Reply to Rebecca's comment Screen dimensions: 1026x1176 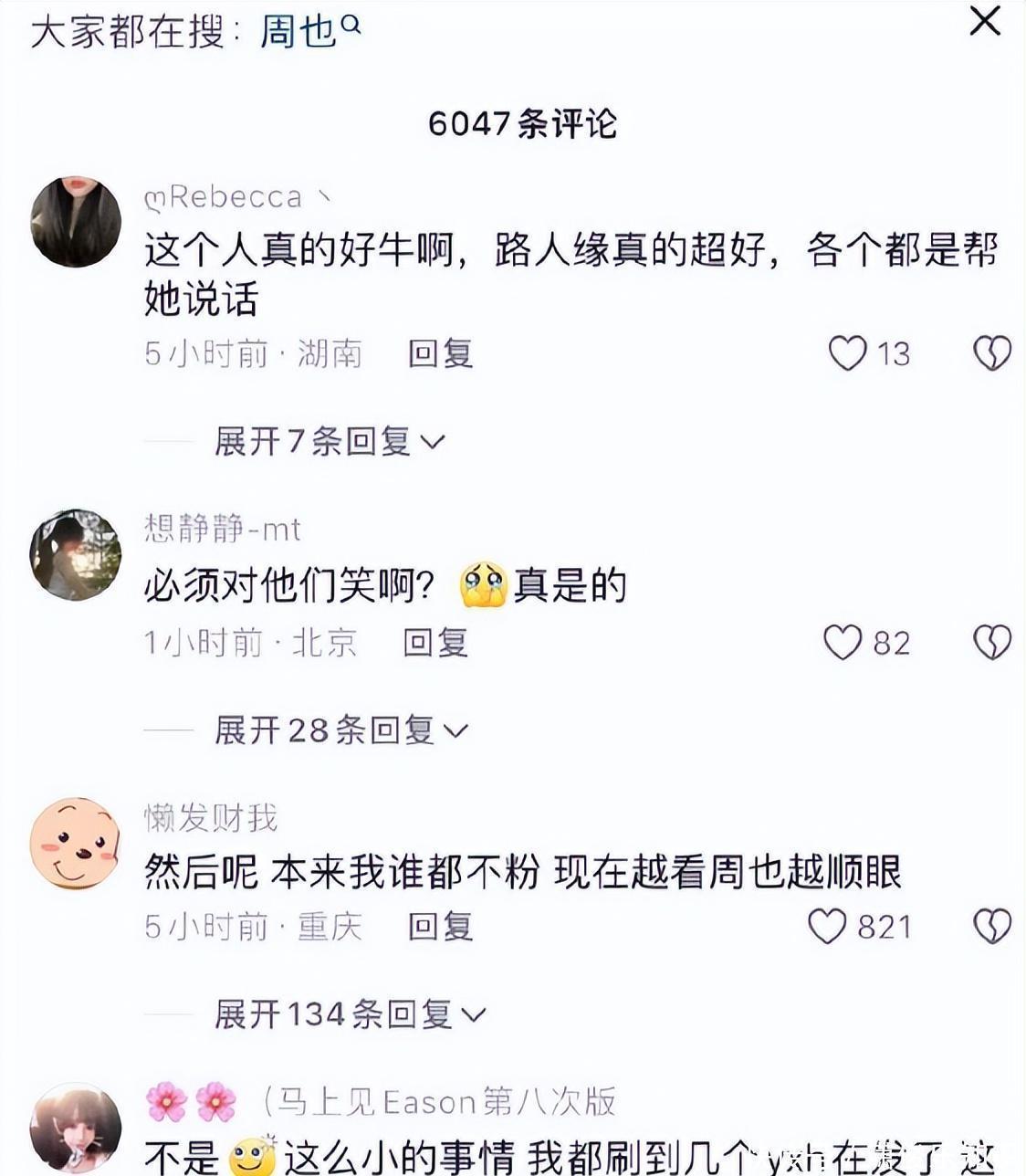pyautogui.click(x=440, y=353)
